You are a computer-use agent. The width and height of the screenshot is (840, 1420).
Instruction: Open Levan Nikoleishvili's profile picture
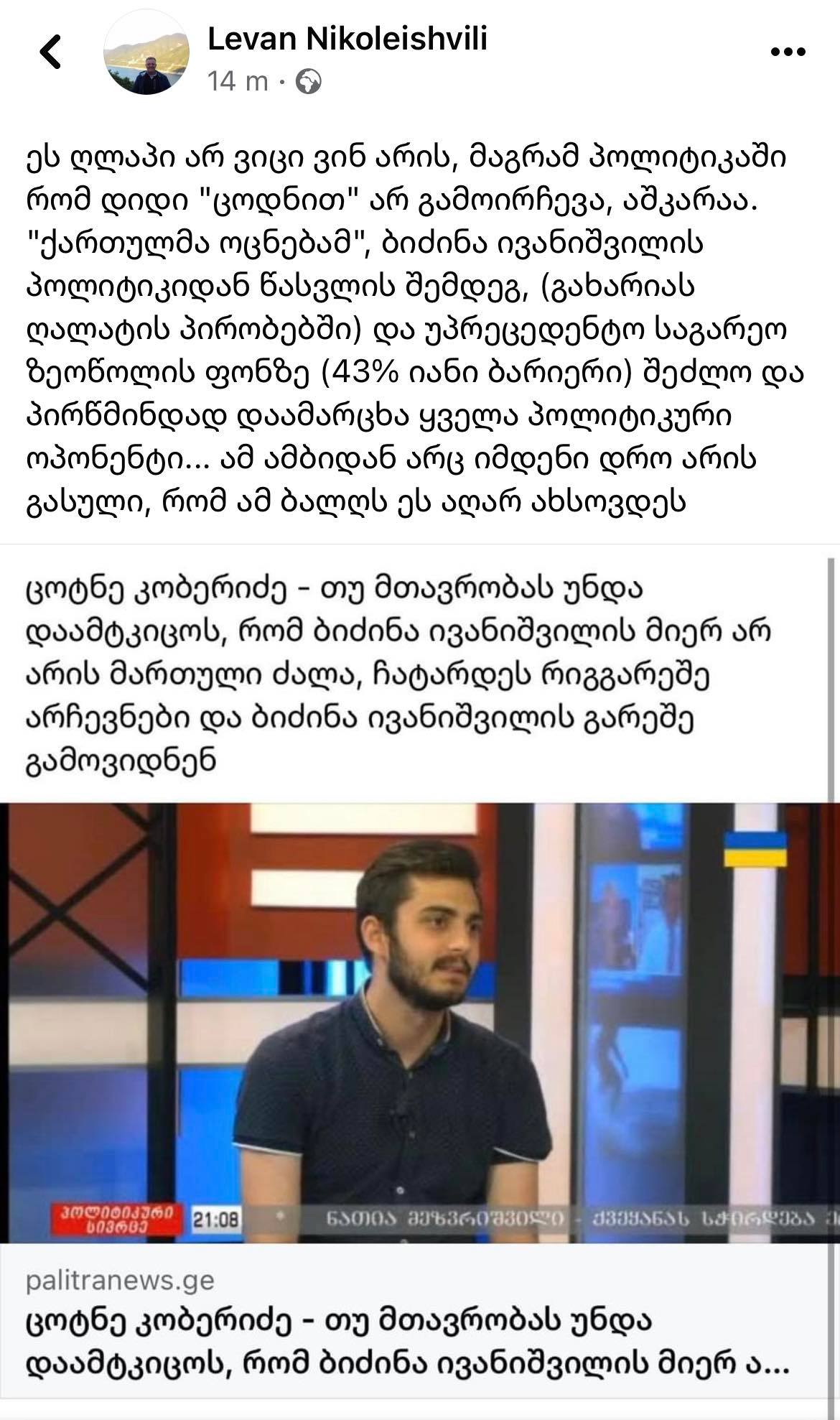146,52
